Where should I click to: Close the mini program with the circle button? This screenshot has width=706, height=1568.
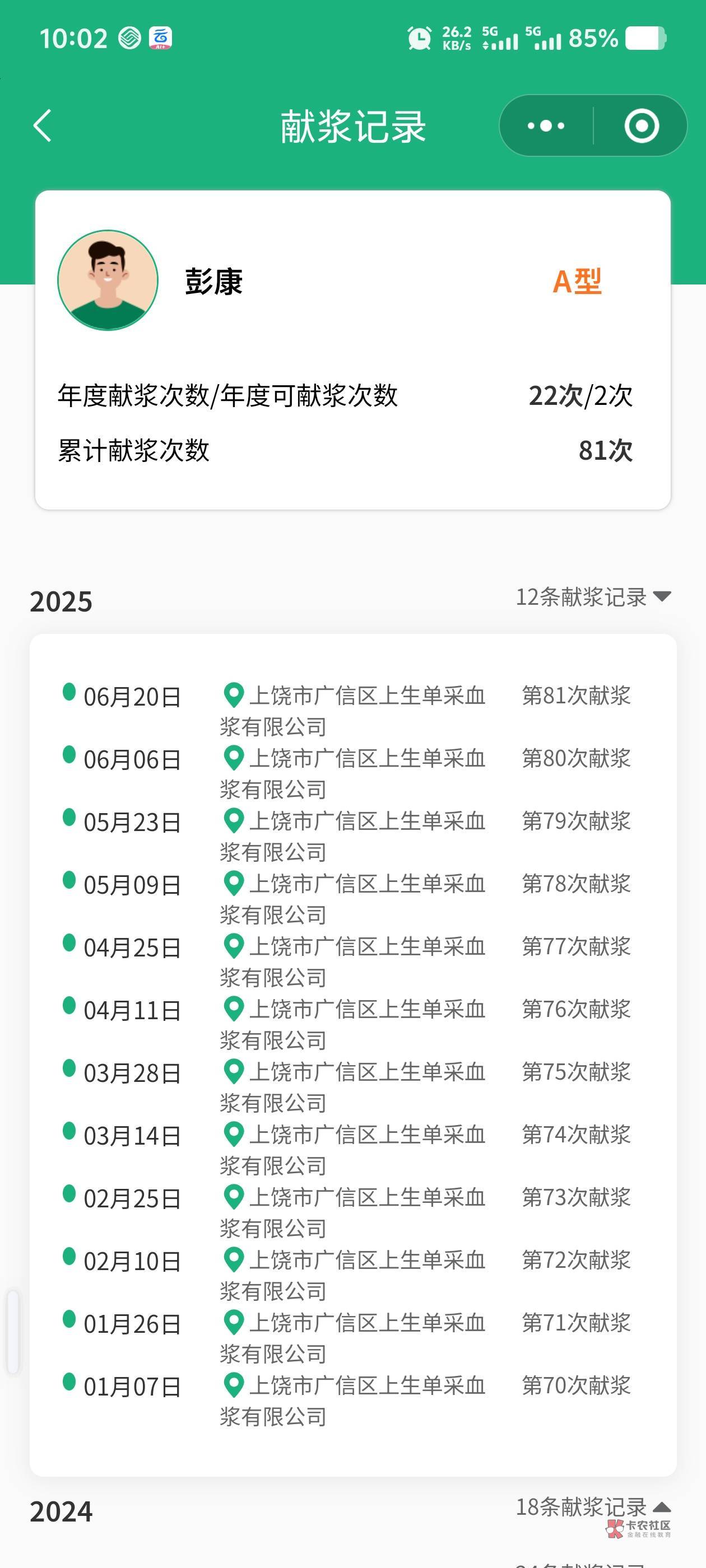pos(642,126)
